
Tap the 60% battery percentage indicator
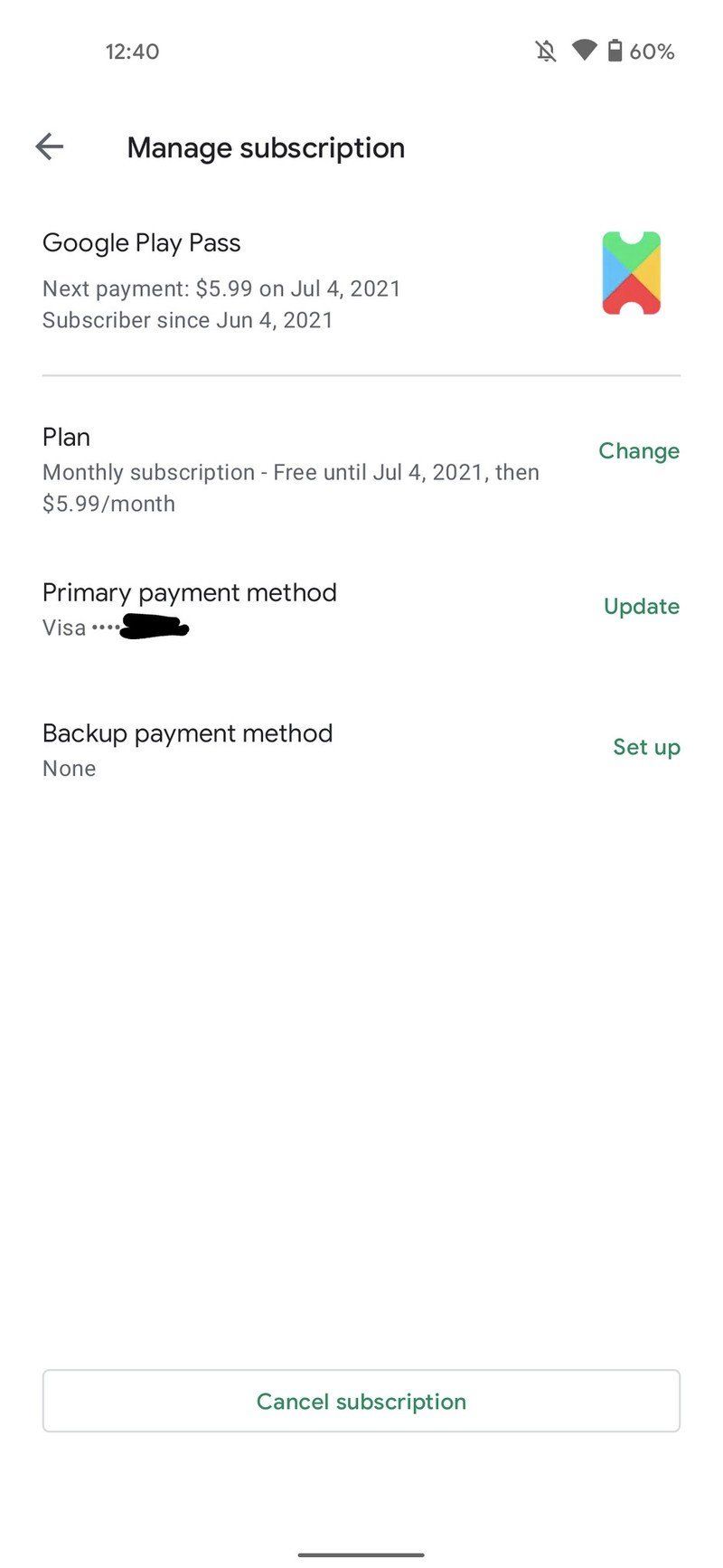(655, 52)
